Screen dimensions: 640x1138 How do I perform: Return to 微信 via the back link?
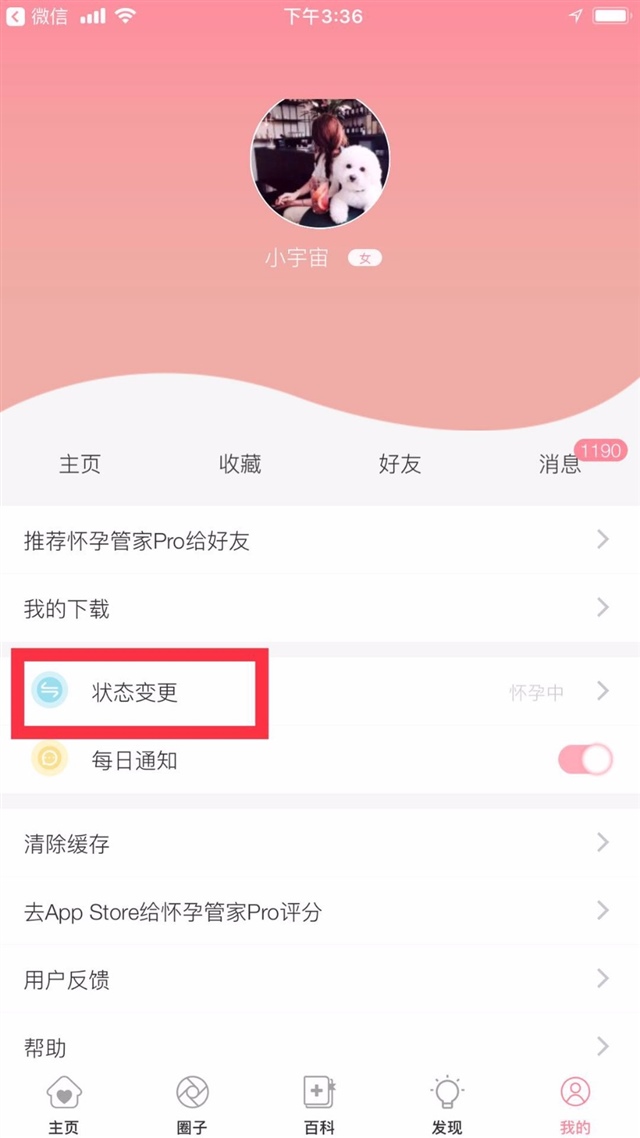(38, 16)
